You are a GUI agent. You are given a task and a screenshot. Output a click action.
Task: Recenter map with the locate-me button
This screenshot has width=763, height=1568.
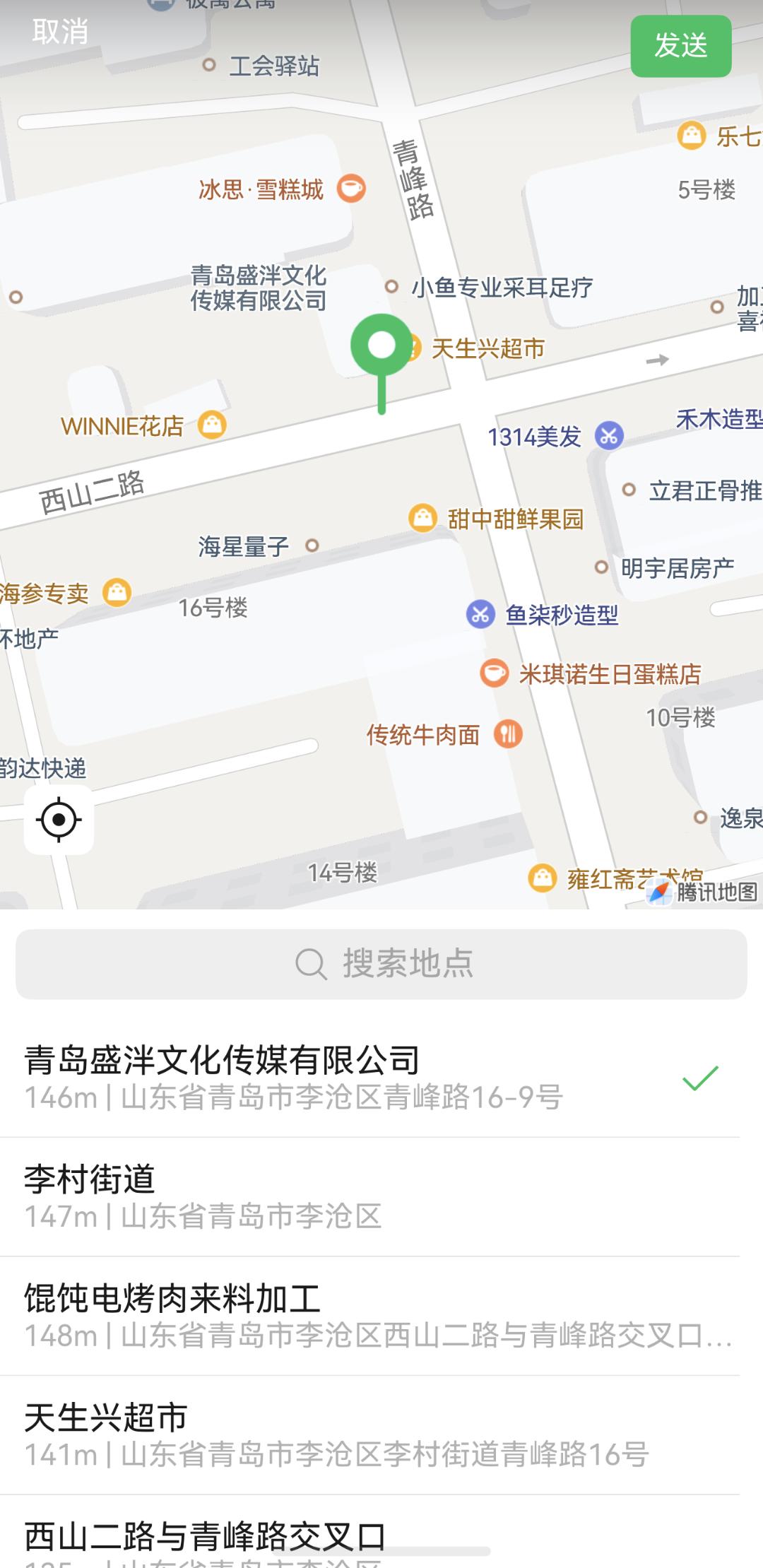coord(59,820)
